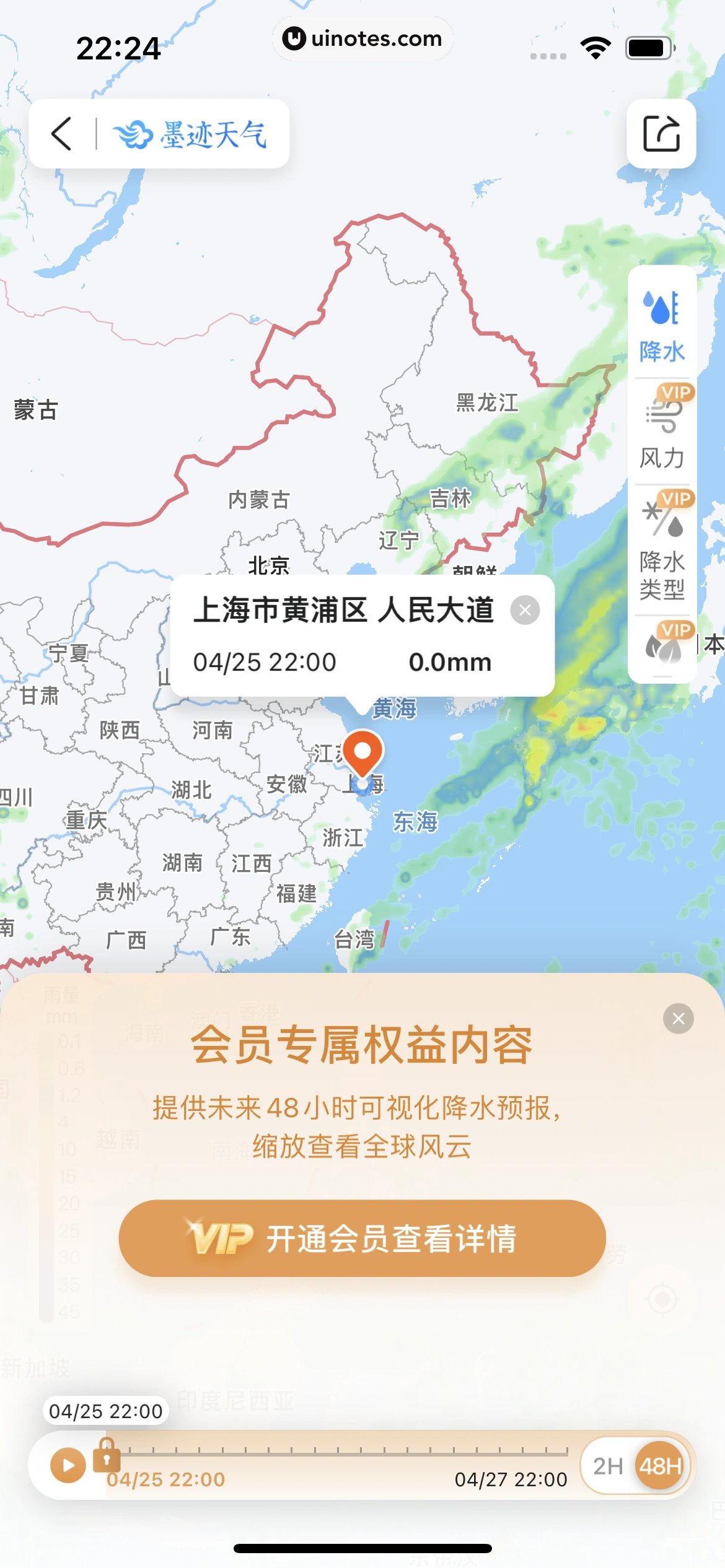The height and width of the screenshot is (1568, 725).
Task: Close the 上海市黄浦区 location popup
Action: [x=525, y=611]
